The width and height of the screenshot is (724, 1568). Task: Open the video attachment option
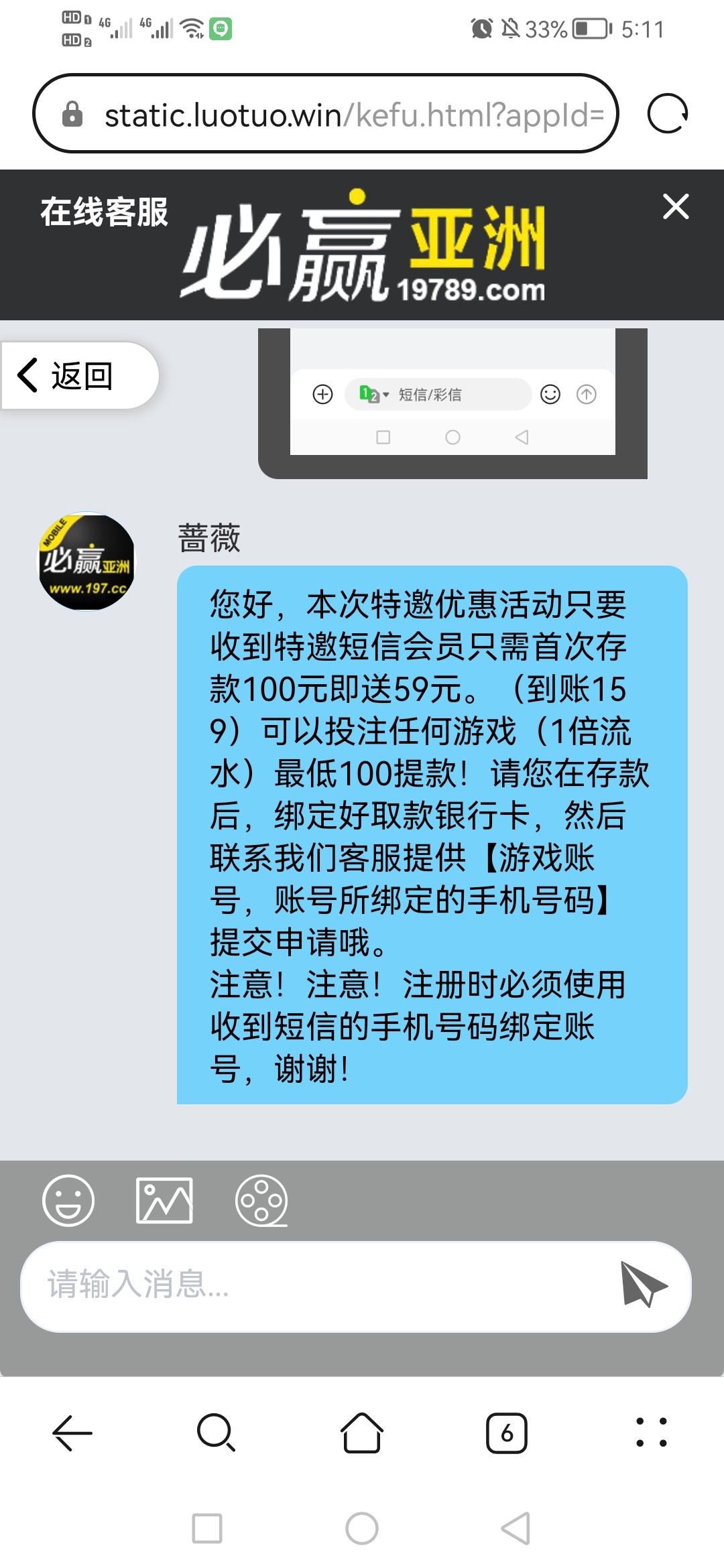point(261,1200)
